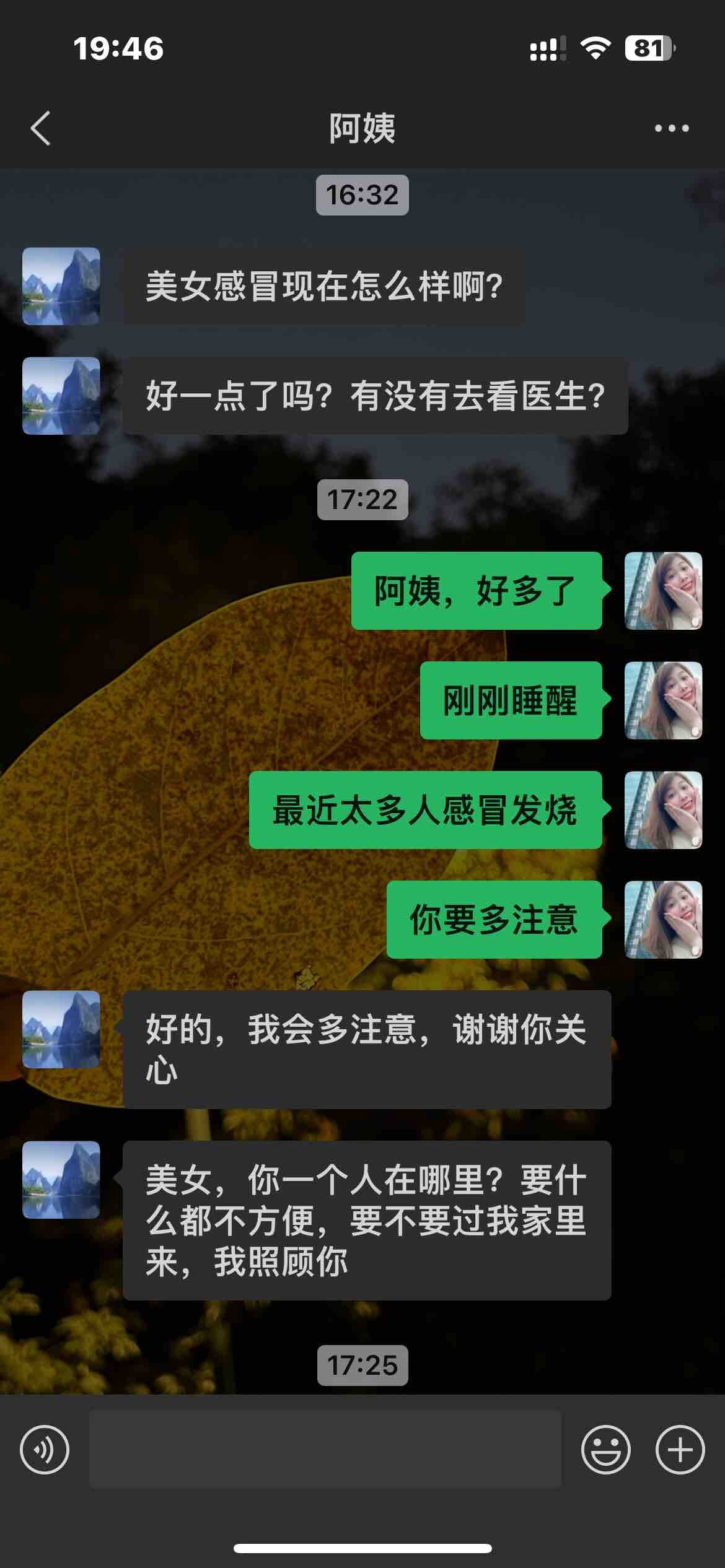Switch to voice message input
This screenshot has height=1568, width=725.
(45, 1450)
